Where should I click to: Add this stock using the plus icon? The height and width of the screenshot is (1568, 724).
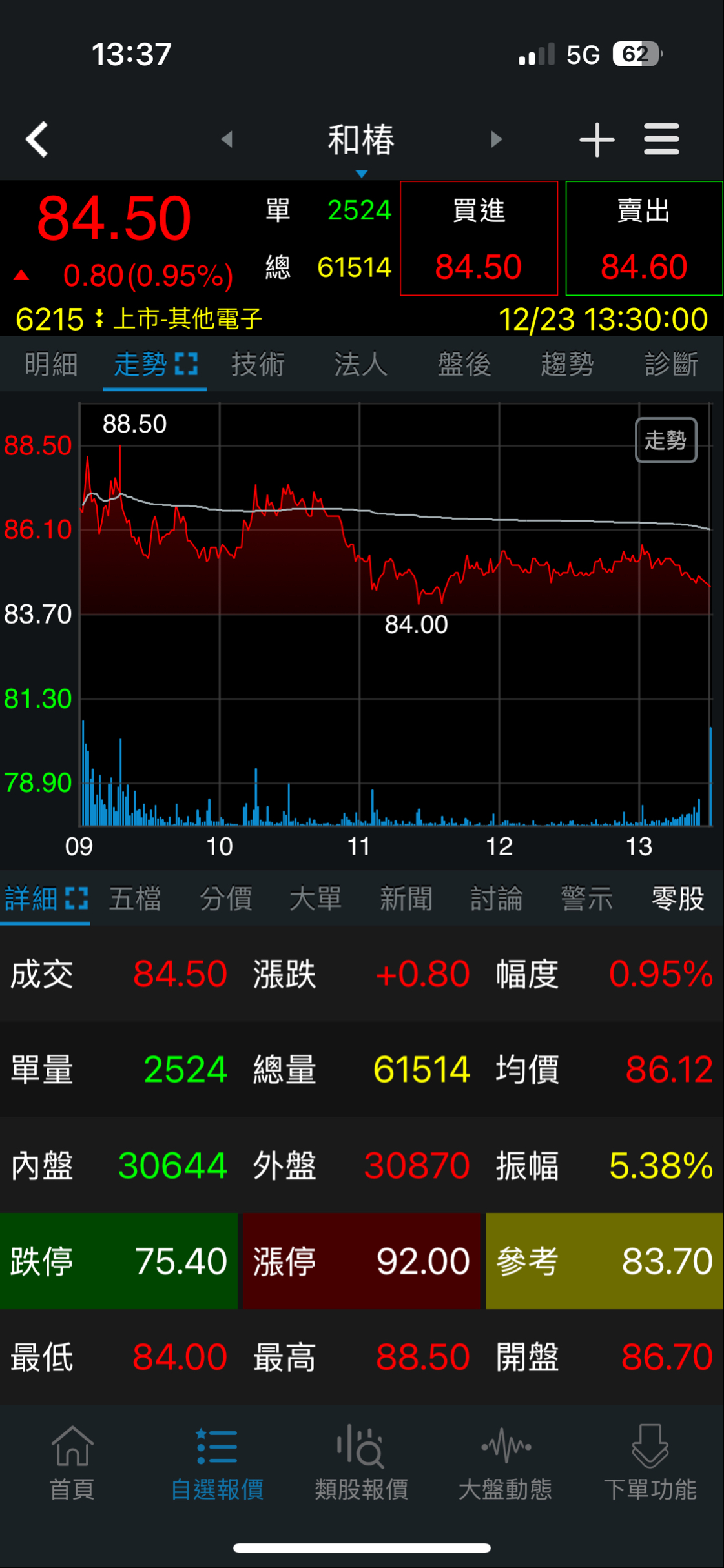(596, 139)
